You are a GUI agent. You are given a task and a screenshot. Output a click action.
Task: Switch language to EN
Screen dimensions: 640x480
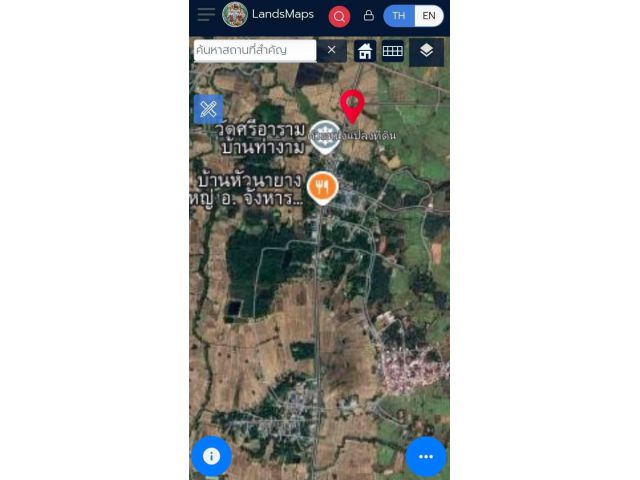tap(428, 16)
